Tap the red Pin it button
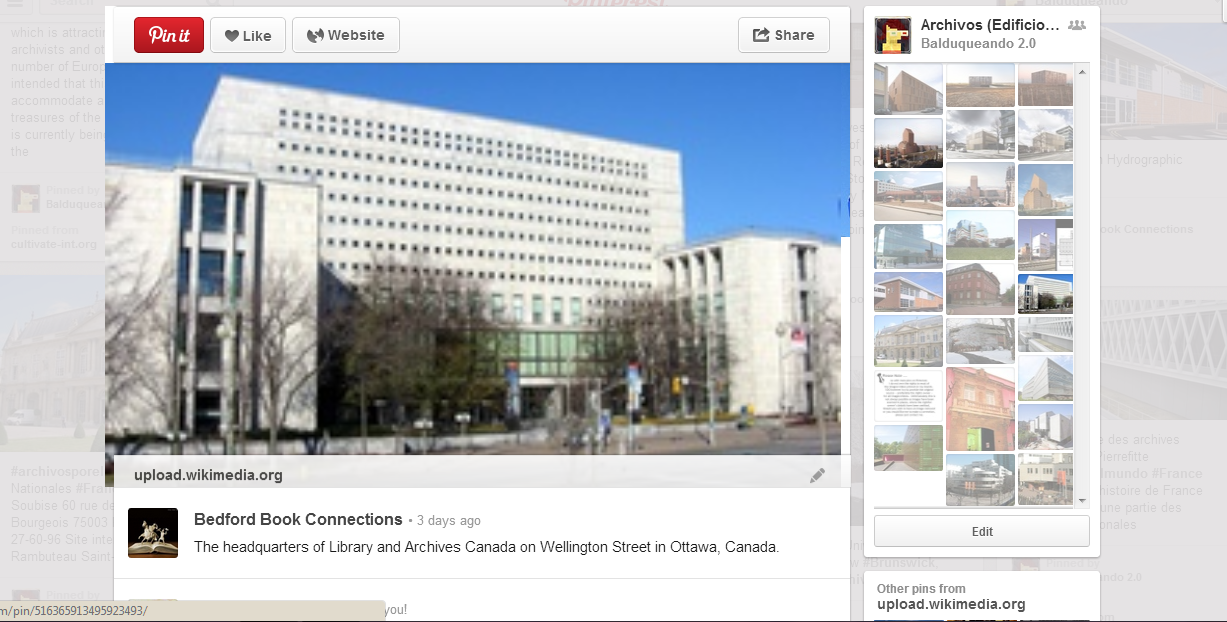 point(169,35)
